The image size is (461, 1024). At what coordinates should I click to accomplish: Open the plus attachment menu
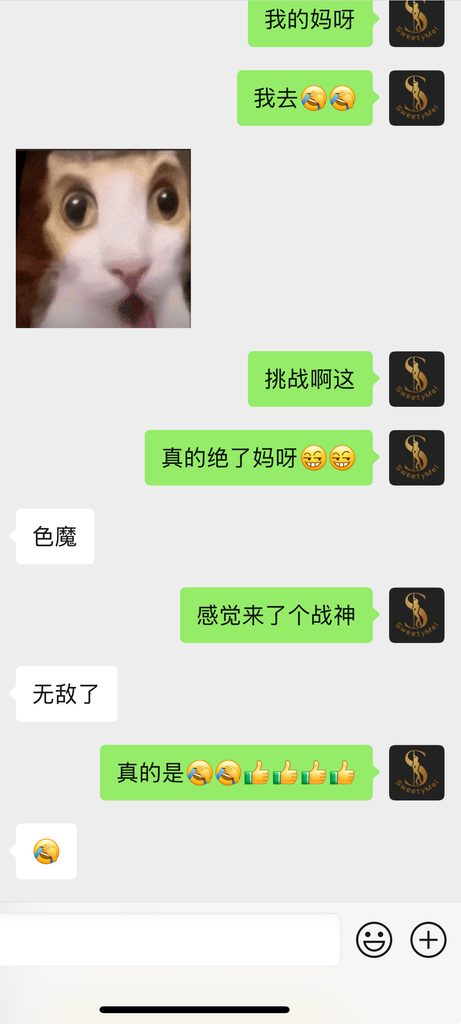tap(428, 940)
